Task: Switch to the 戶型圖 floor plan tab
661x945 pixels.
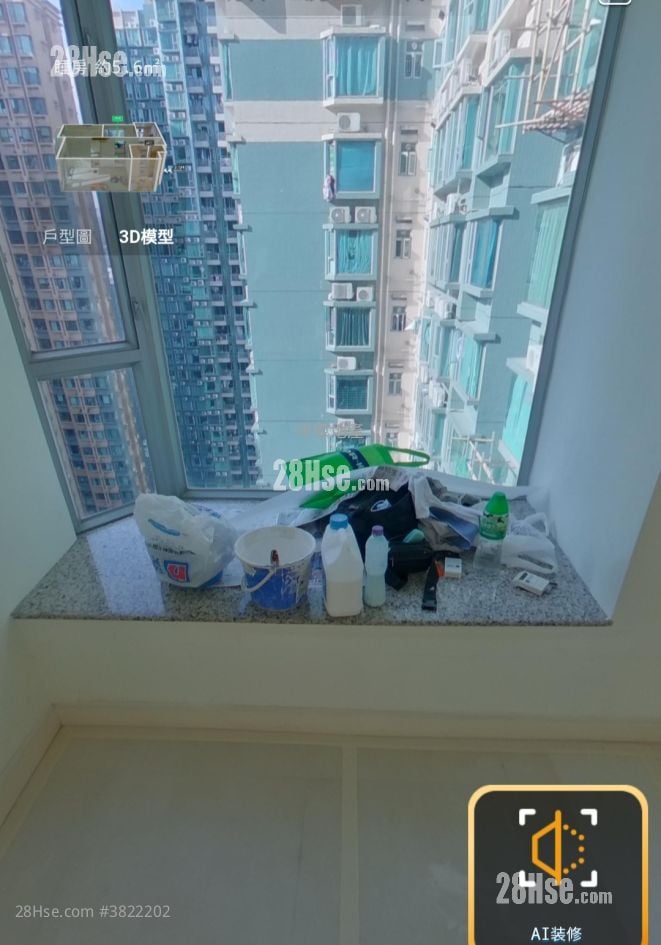Action: pyautogui.click(x=68, y=237)
